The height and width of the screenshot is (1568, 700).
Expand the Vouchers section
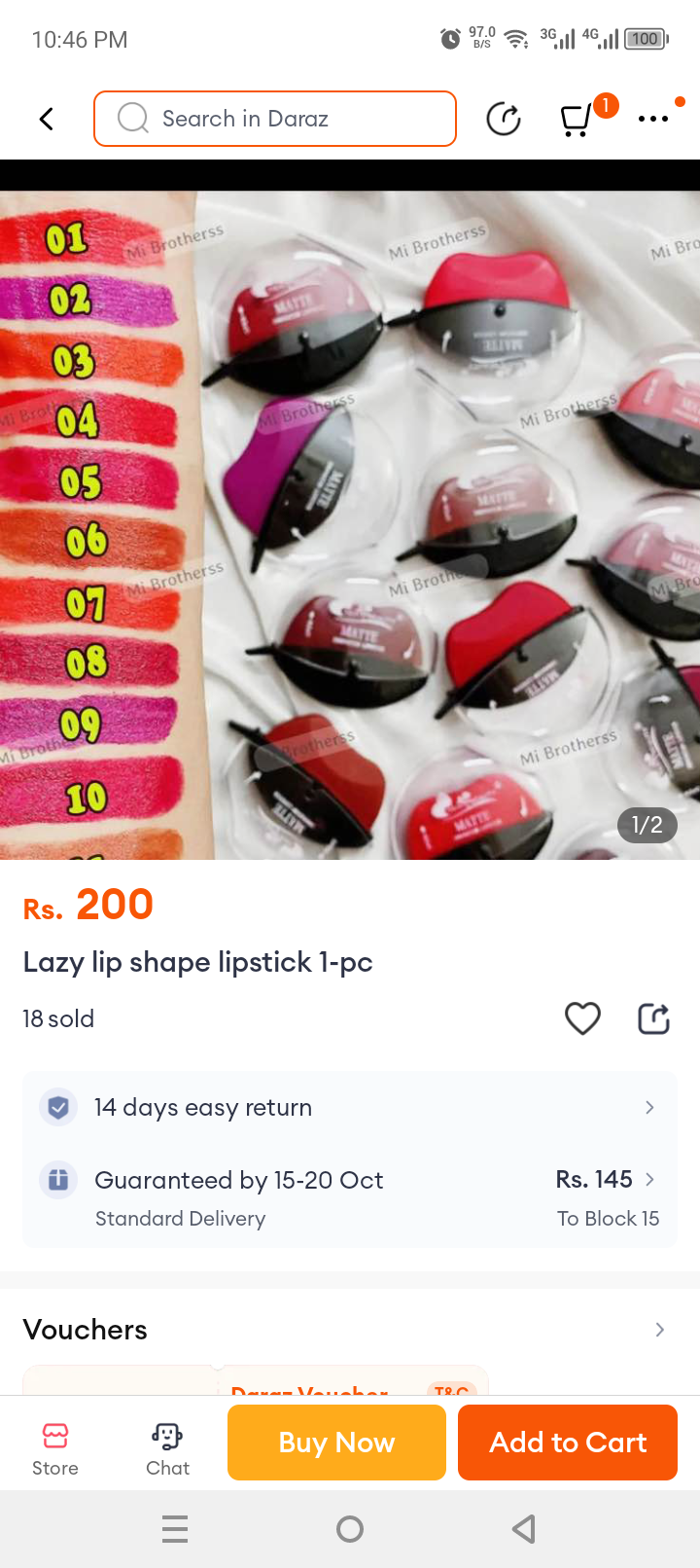659,1330
